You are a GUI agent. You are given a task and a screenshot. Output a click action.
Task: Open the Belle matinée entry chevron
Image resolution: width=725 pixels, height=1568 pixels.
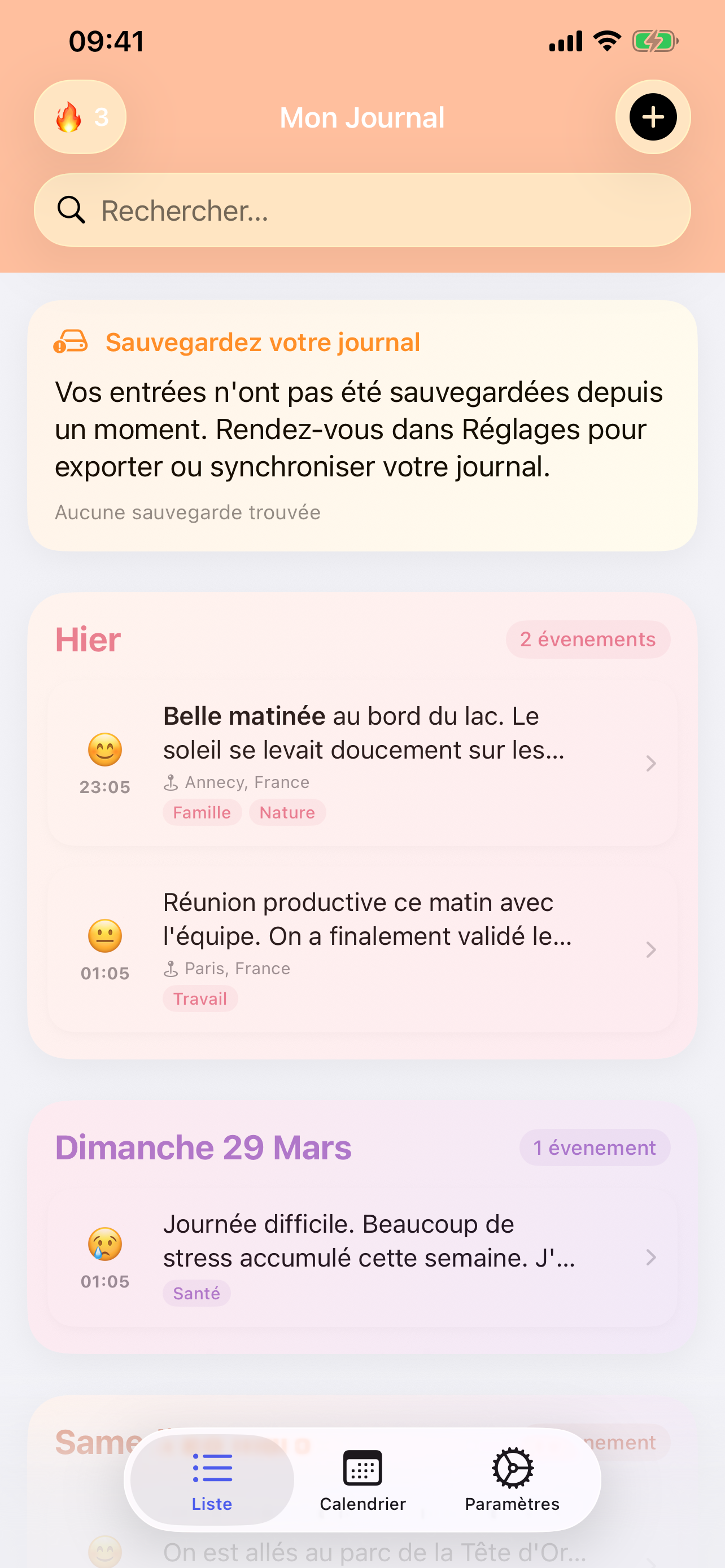(x=650, y=763)
